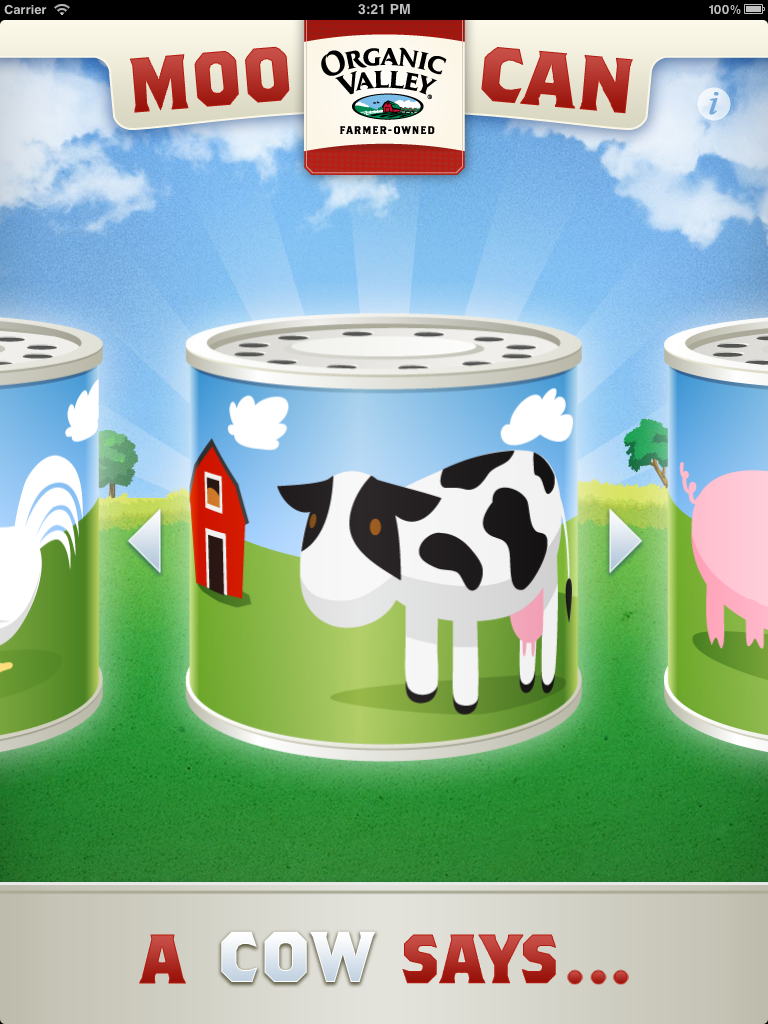Open the info button
The height and width of the screenshot is (1024, 768).
(714, 104)
